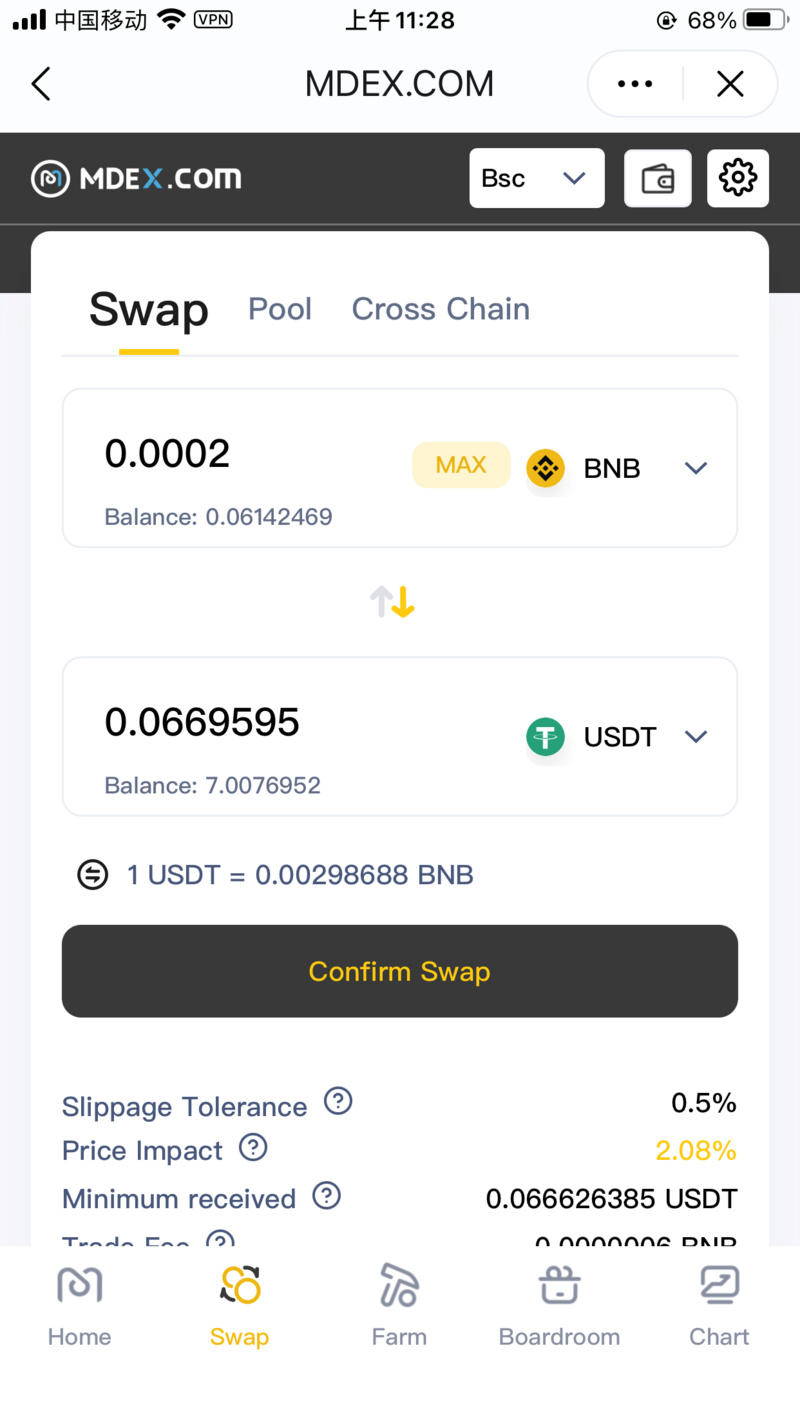Show help for Price Impact
800x1422 pixels.
(253, 1147)
